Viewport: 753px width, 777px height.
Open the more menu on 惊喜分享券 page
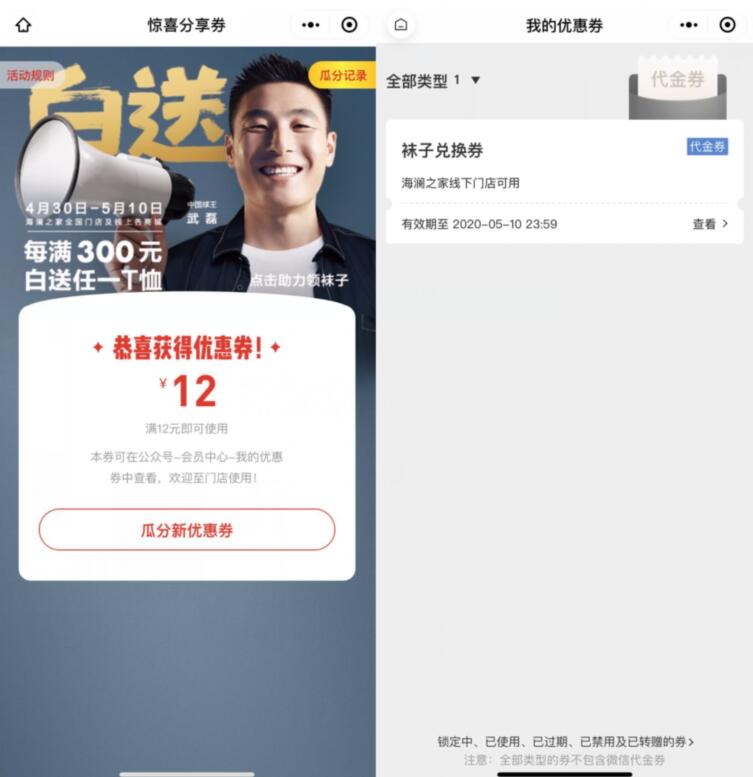311,25
